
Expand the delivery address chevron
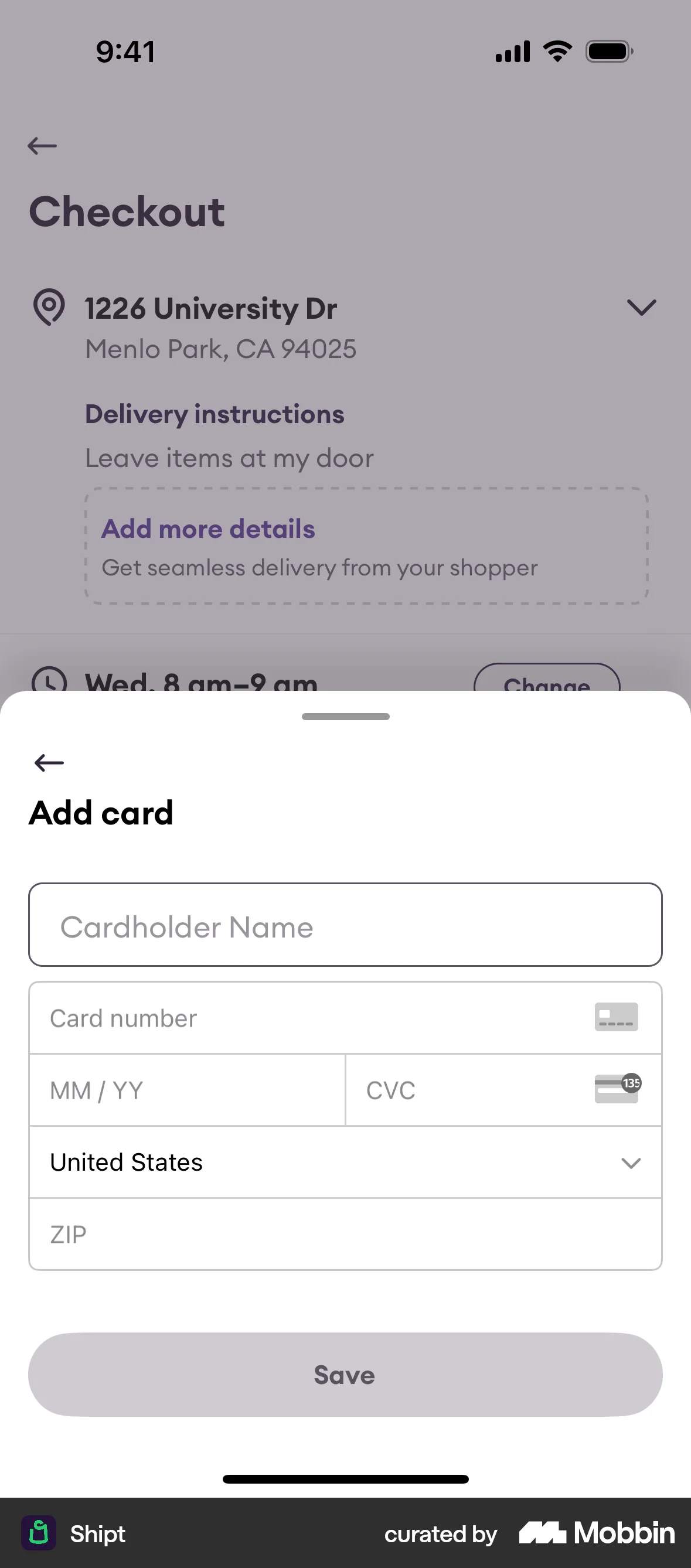(642, 308)
